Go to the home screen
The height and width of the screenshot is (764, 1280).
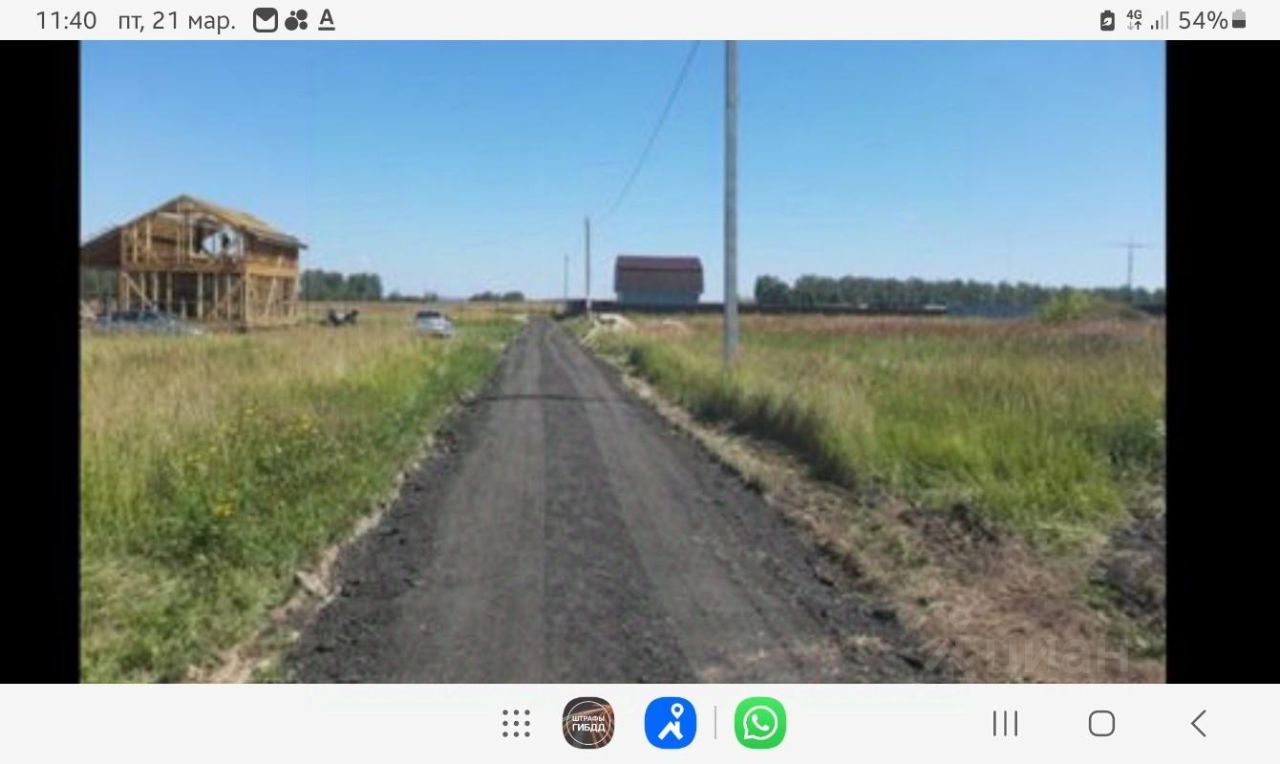pyautogui.click(x=1101, y=723)
